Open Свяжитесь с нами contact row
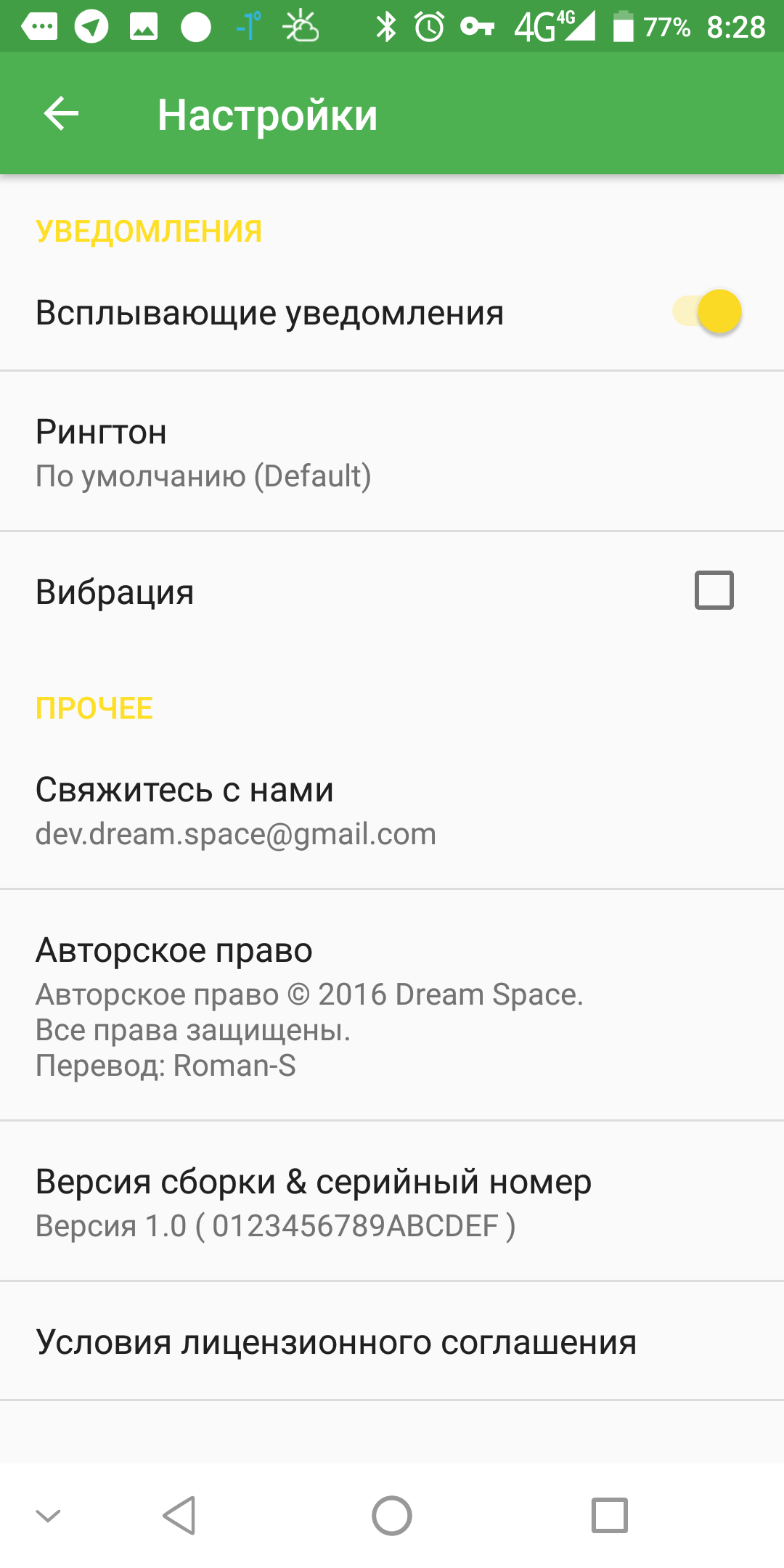Viewport: 784px width, 1568px height. 392,811
